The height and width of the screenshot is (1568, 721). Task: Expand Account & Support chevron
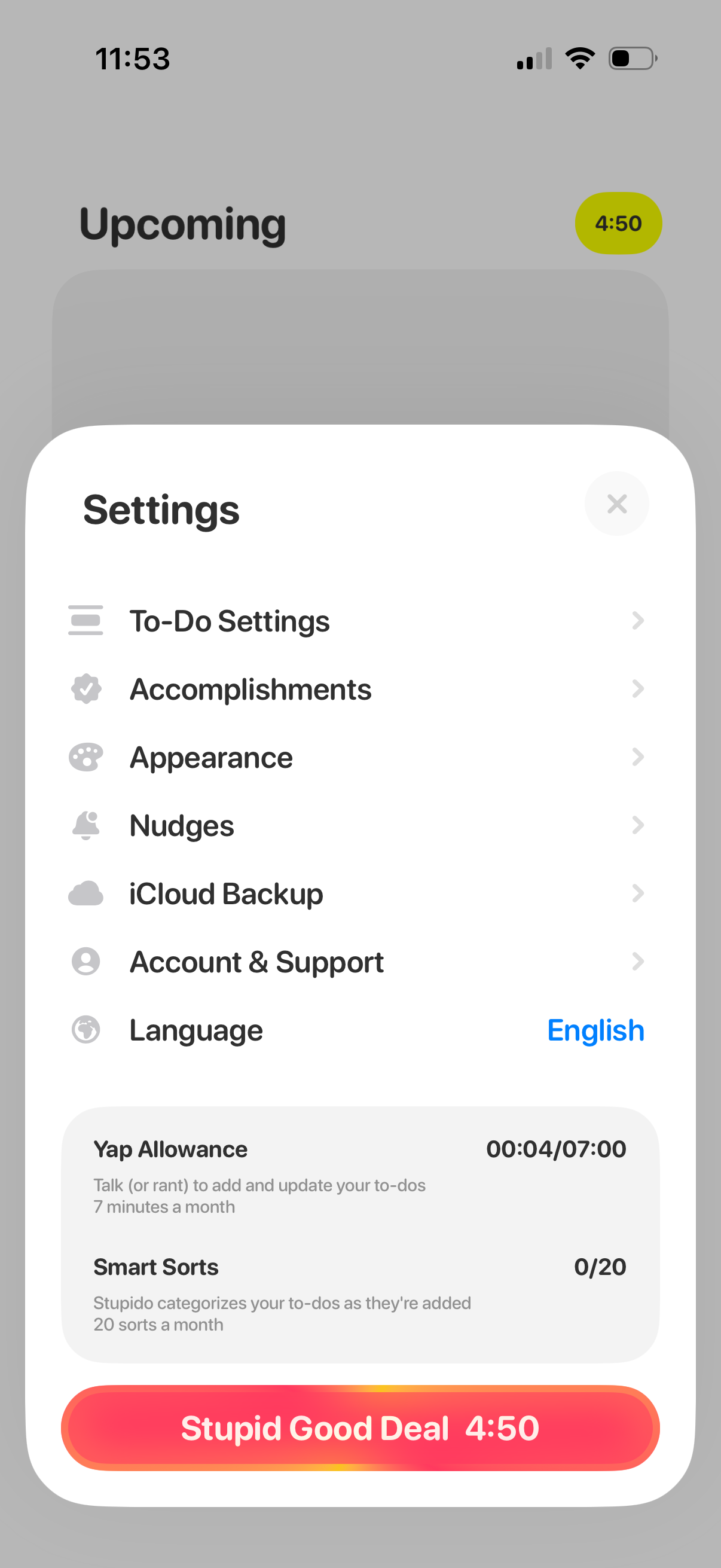pyautogui.click(x=638, y=962)
